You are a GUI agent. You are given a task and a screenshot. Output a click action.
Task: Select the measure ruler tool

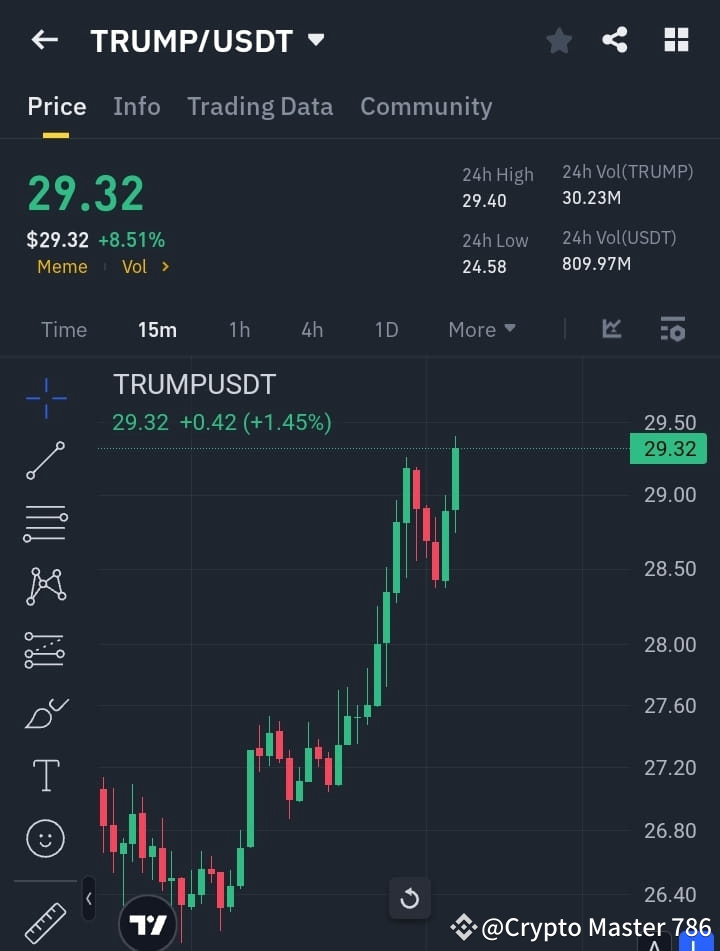45,922
